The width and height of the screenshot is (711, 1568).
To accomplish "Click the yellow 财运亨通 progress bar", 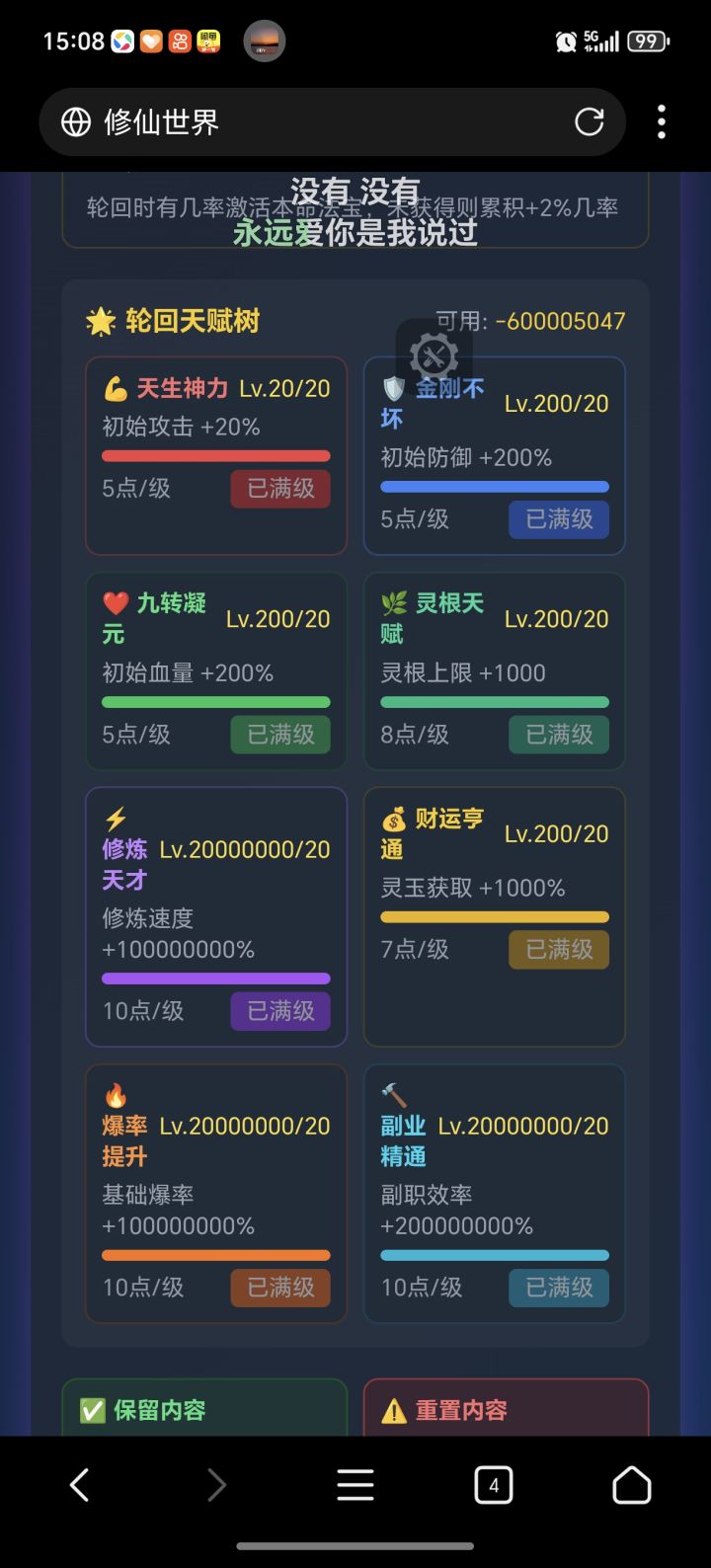I will point(494,915).
